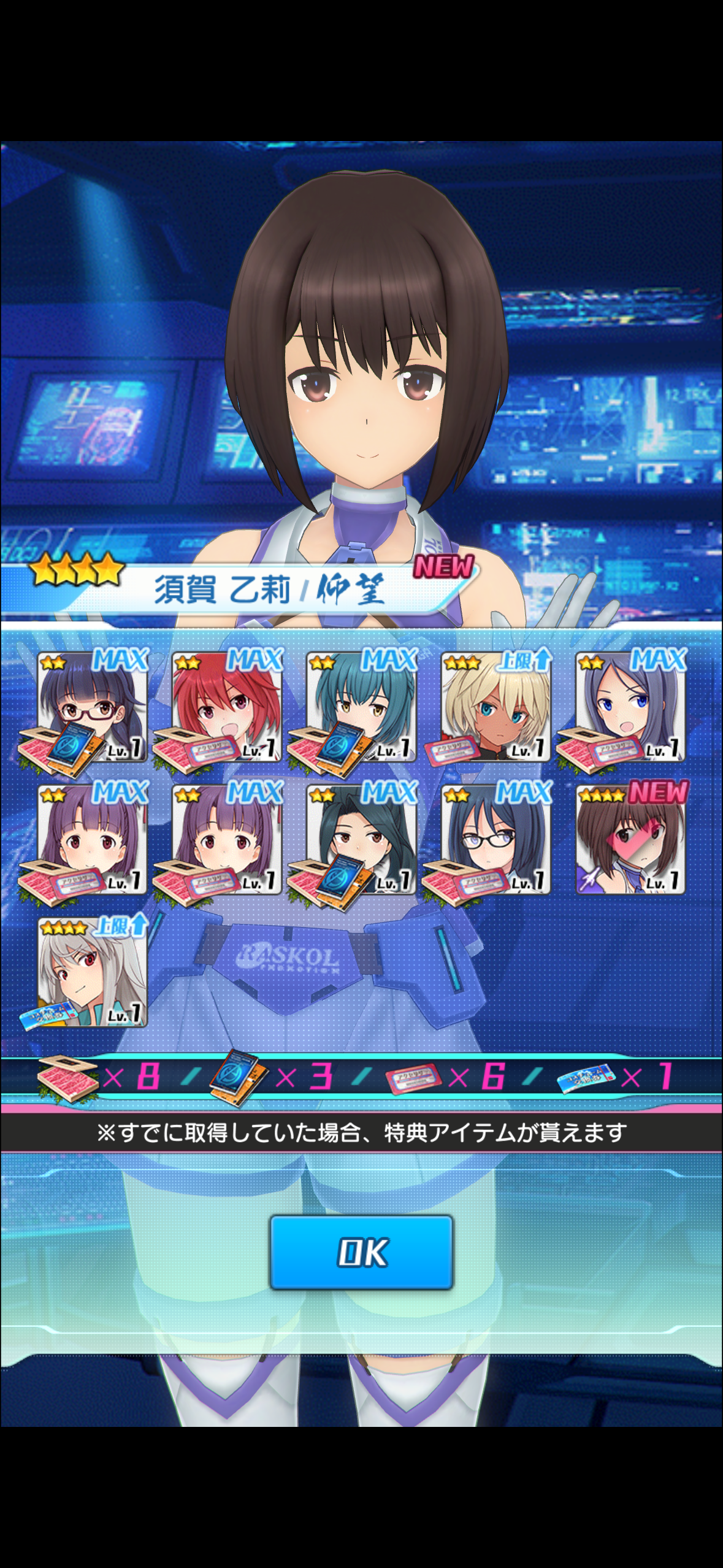
Task: Tap the red-haired two-star character card
Action: [226, 707]
